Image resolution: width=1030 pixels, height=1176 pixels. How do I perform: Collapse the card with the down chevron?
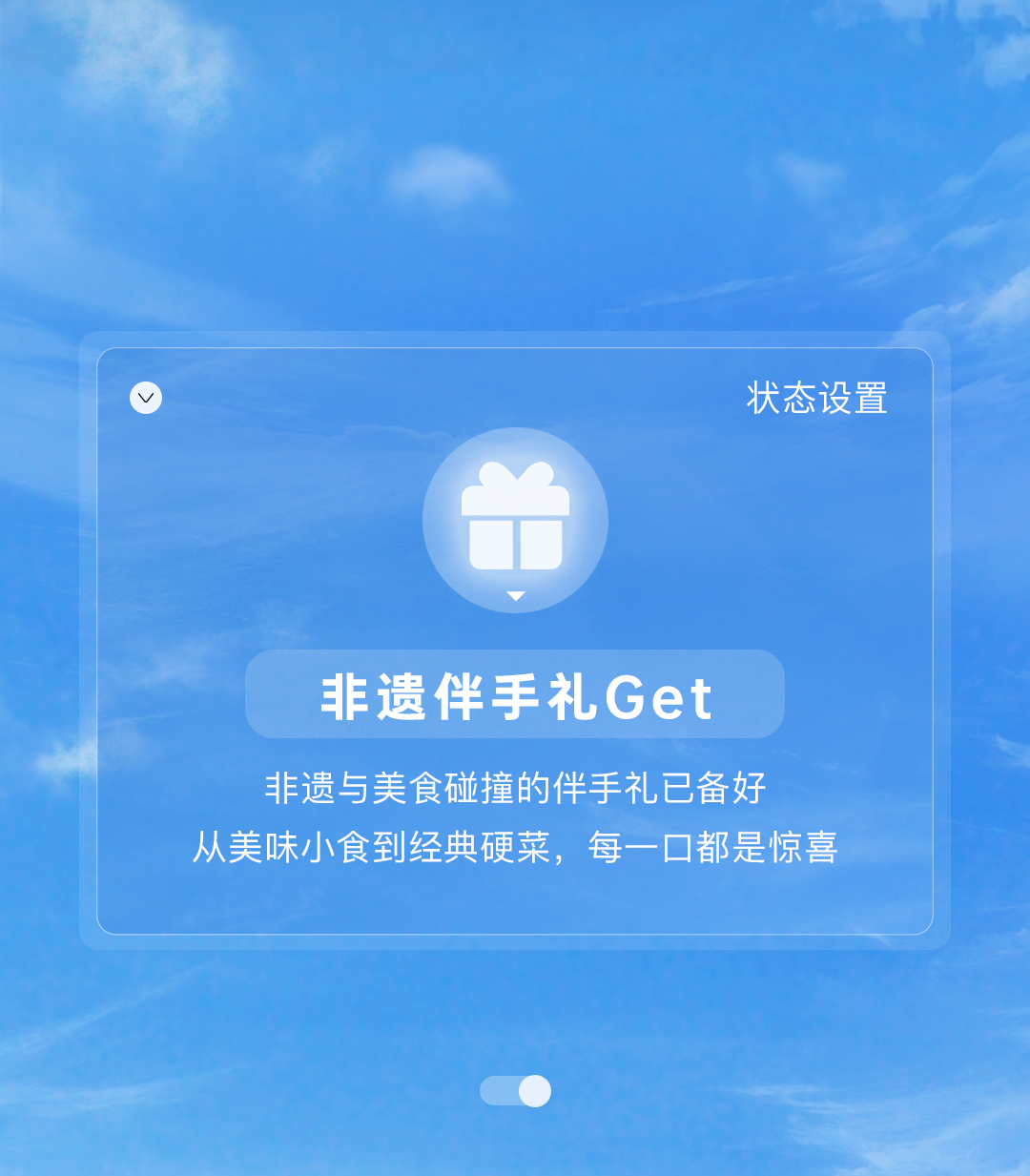(x=146, y=398)
